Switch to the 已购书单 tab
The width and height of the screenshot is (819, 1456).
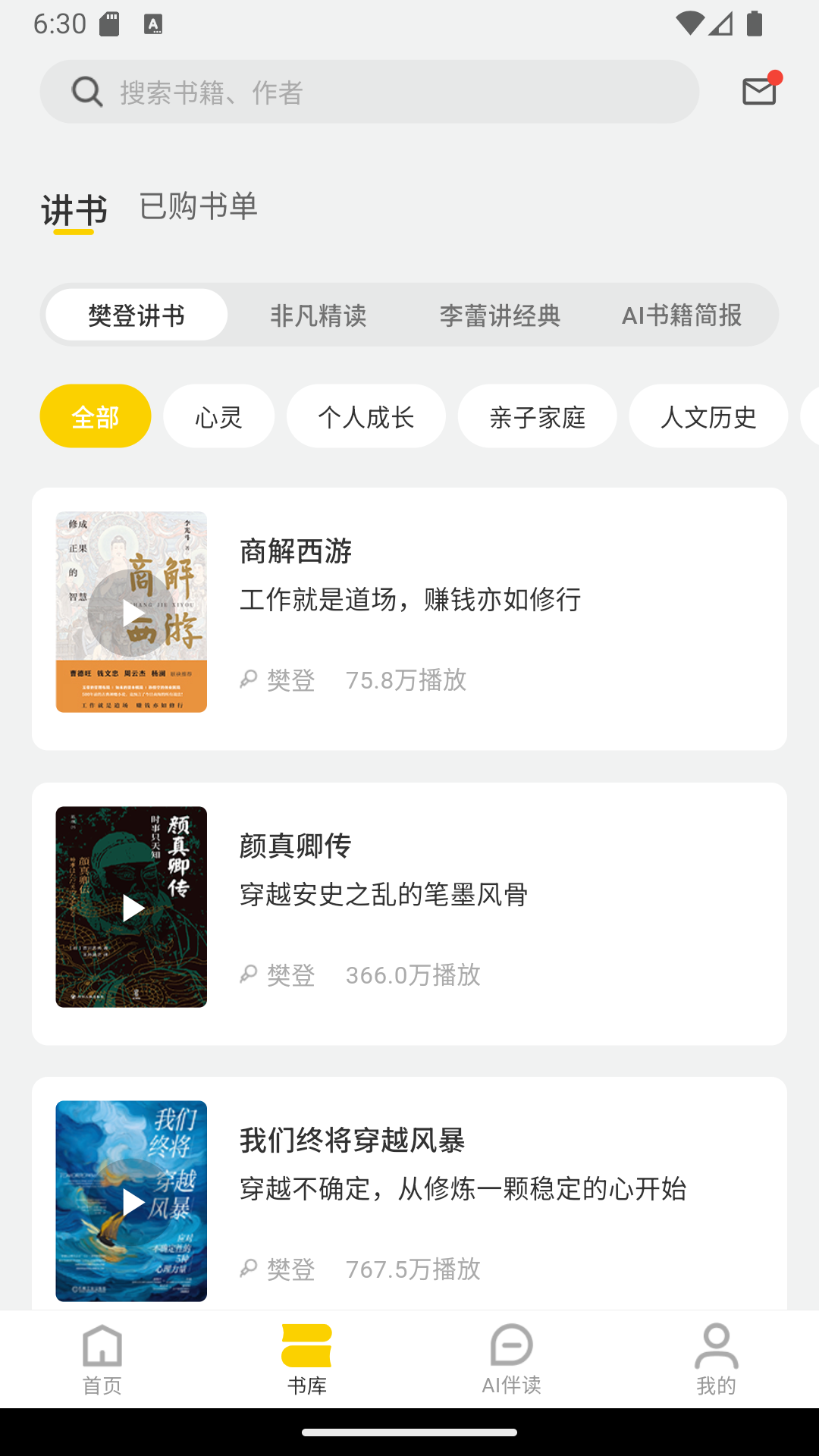[198, 206]
